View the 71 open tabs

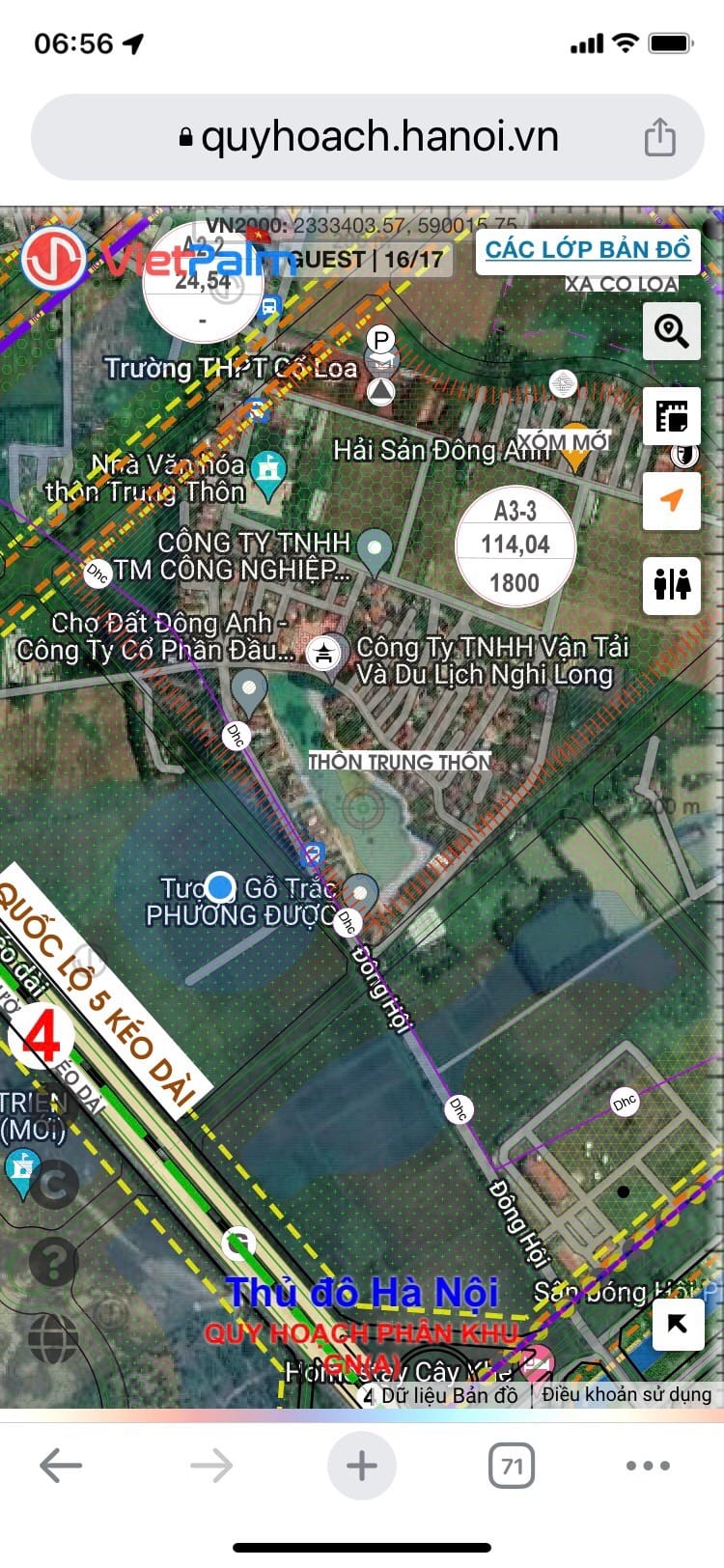pyautogui.click(x=512, y=1466)
